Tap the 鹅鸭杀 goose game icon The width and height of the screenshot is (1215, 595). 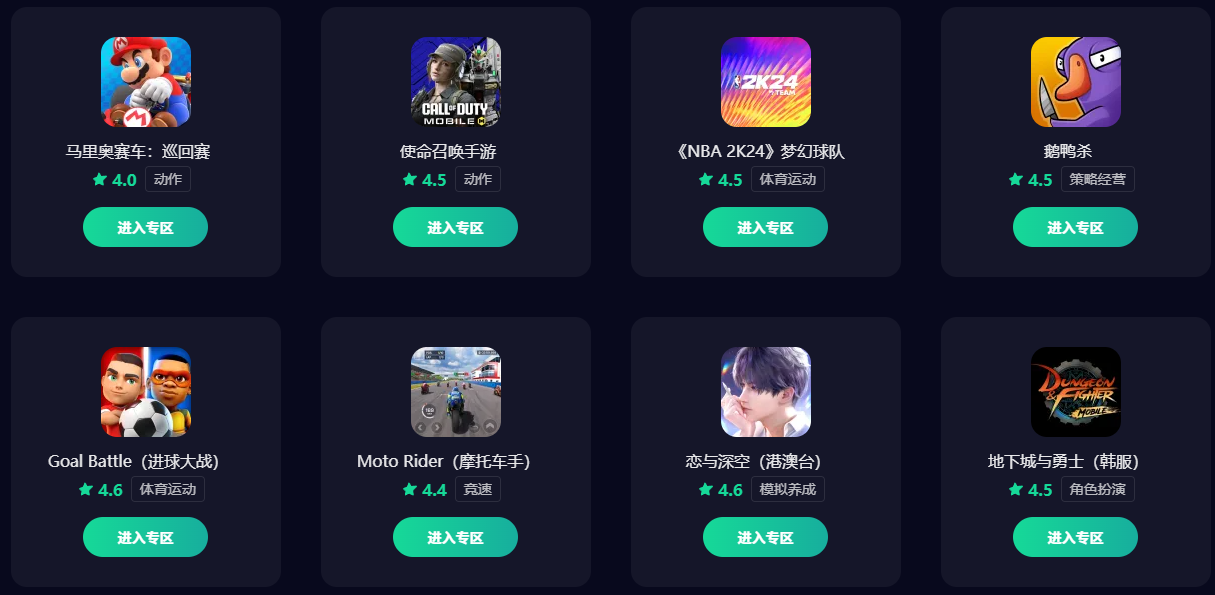1076,82
